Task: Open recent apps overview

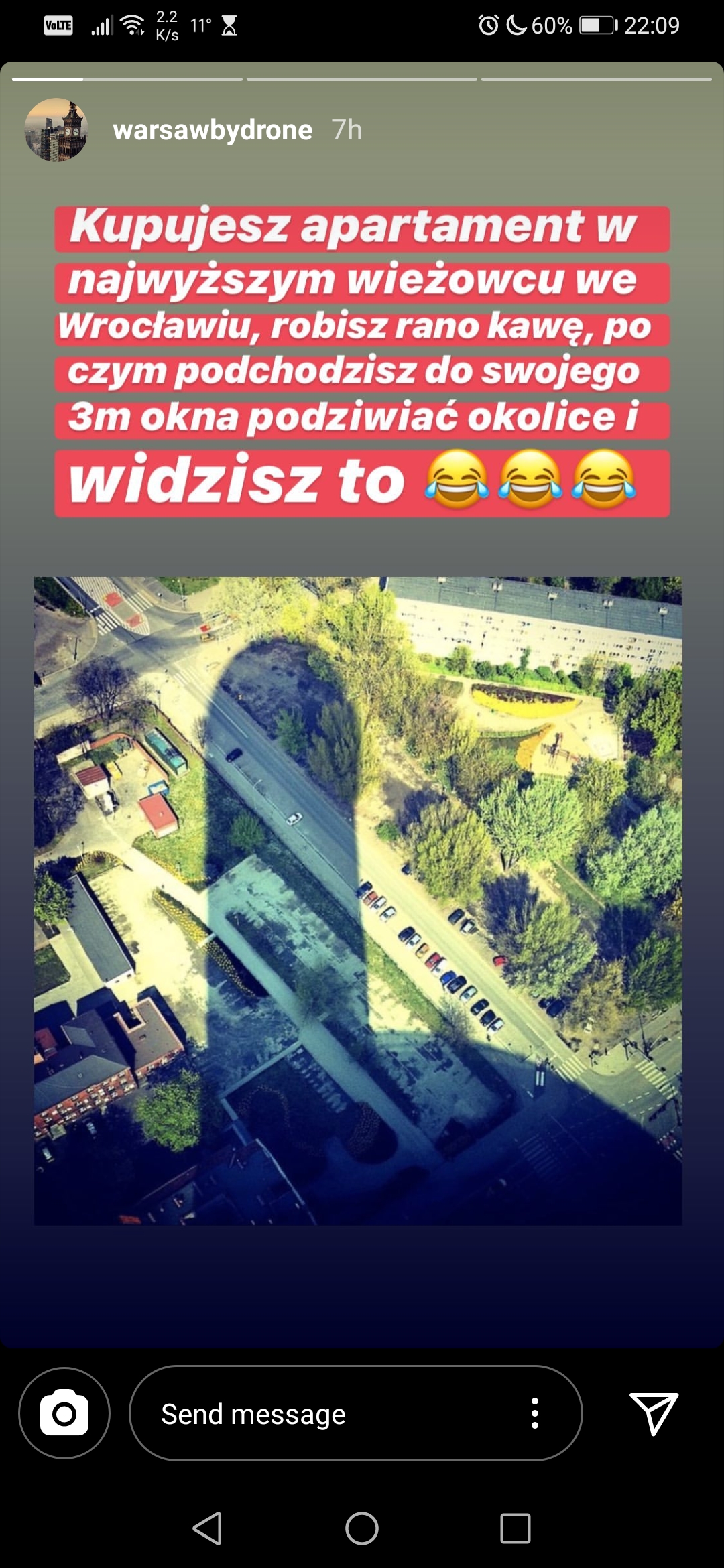Action: point(516,1528)
